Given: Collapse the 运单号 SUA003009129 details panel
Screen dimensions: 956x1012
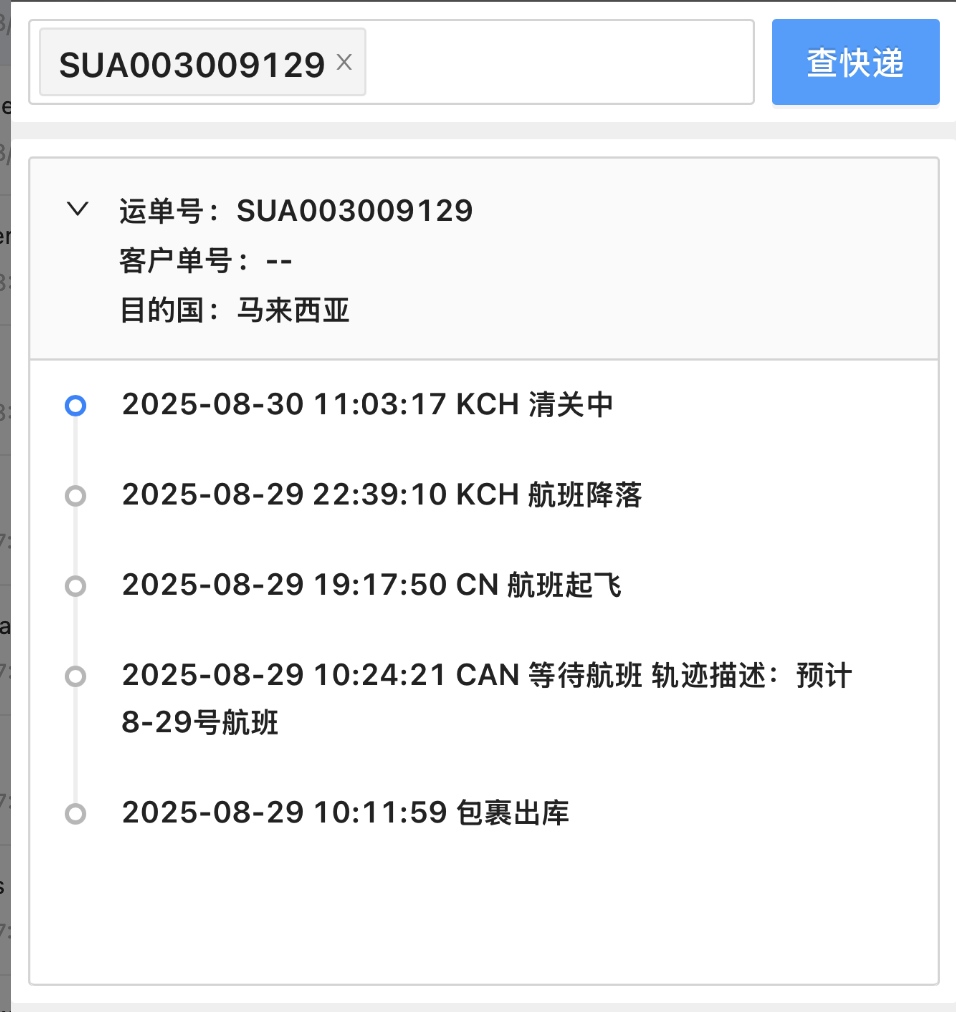Looking at the screenshot, I should click(77, 210).
